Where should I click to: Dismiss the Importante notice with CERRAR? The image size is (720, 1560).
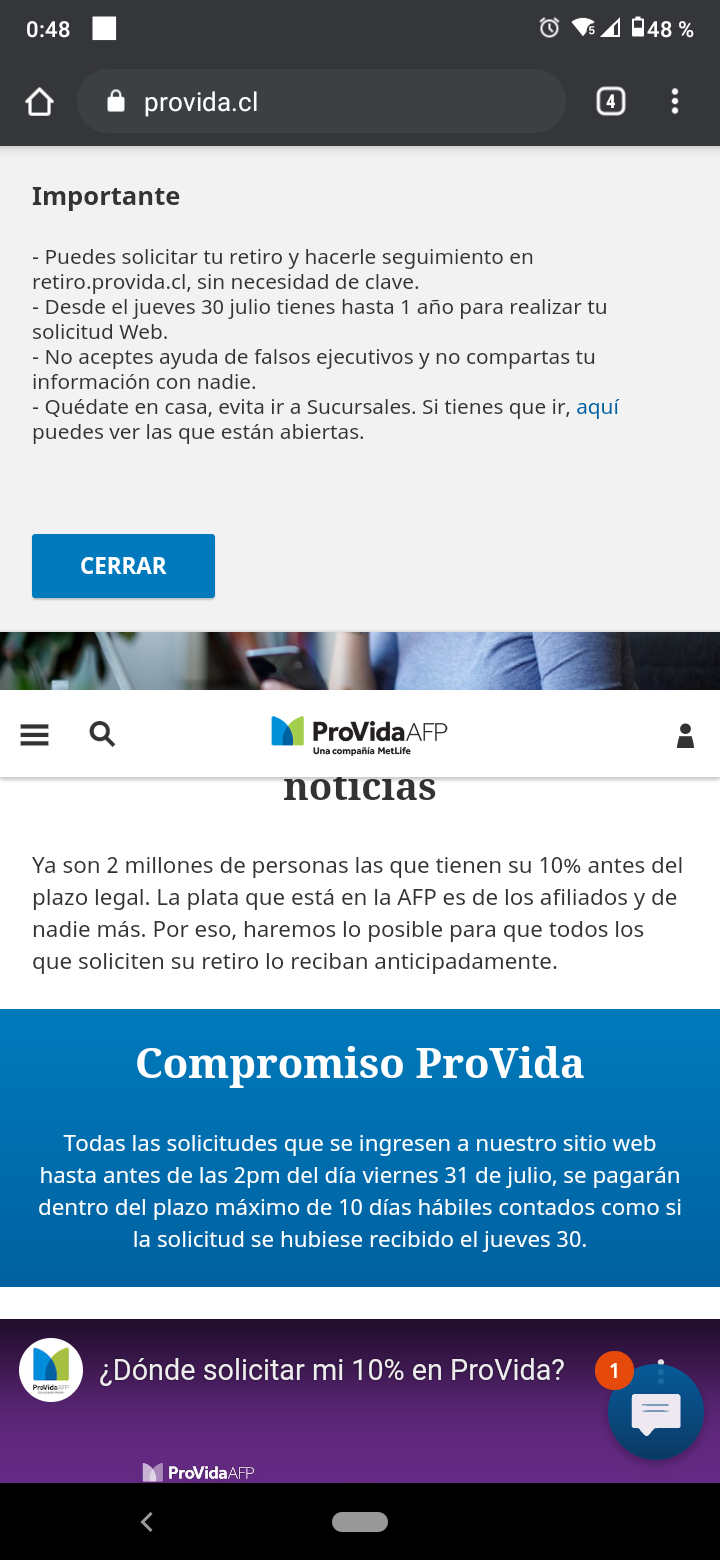123,566
